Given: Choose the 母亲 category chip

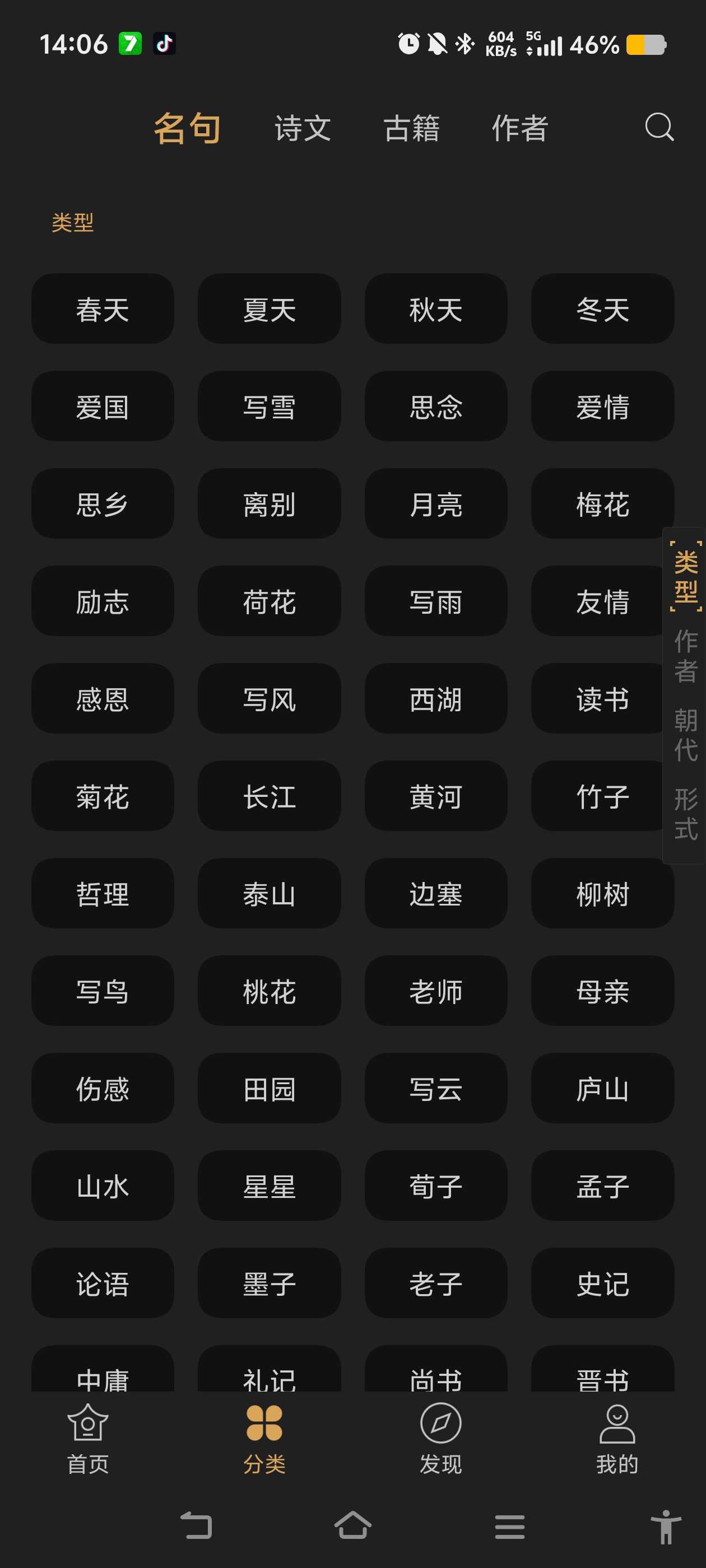Looking at the screenshot, I should [x=602, y=990].
